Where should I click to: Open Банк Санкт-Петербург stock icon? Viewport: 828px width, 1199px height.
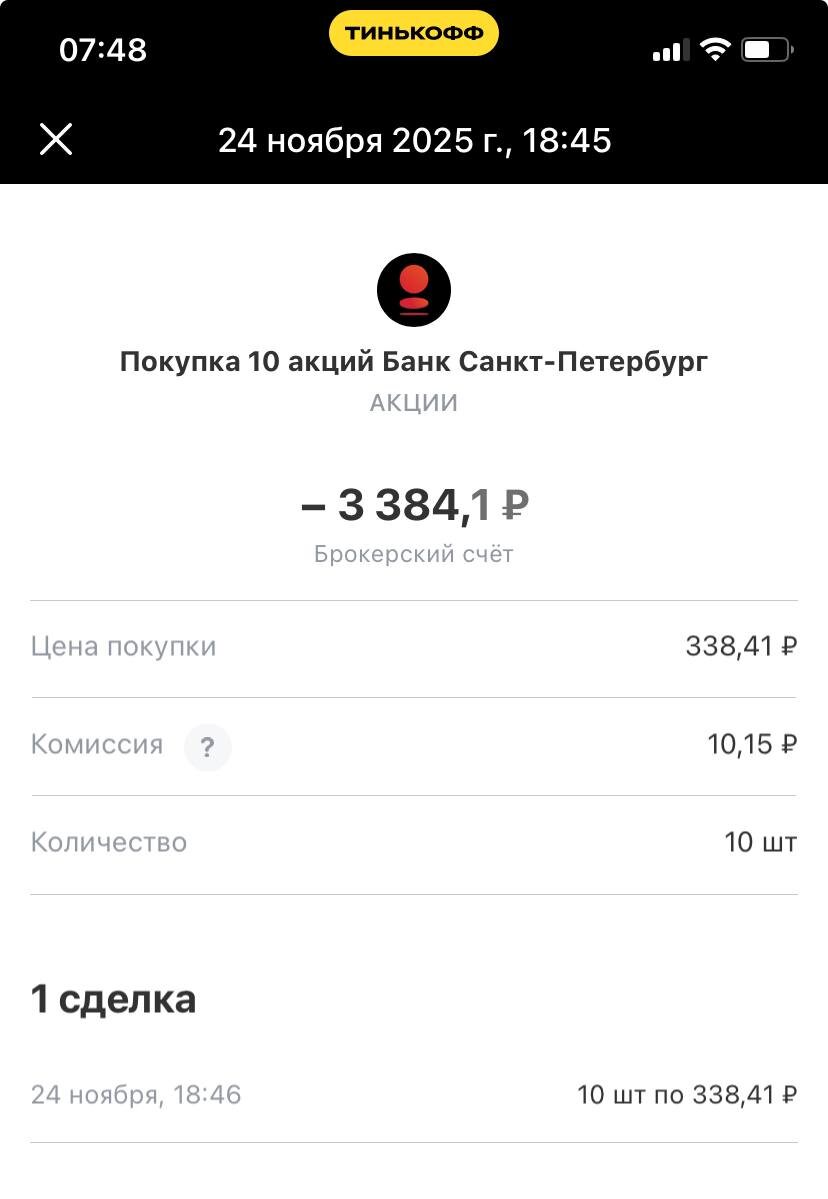pyautogui.click(x=414, y=290)
